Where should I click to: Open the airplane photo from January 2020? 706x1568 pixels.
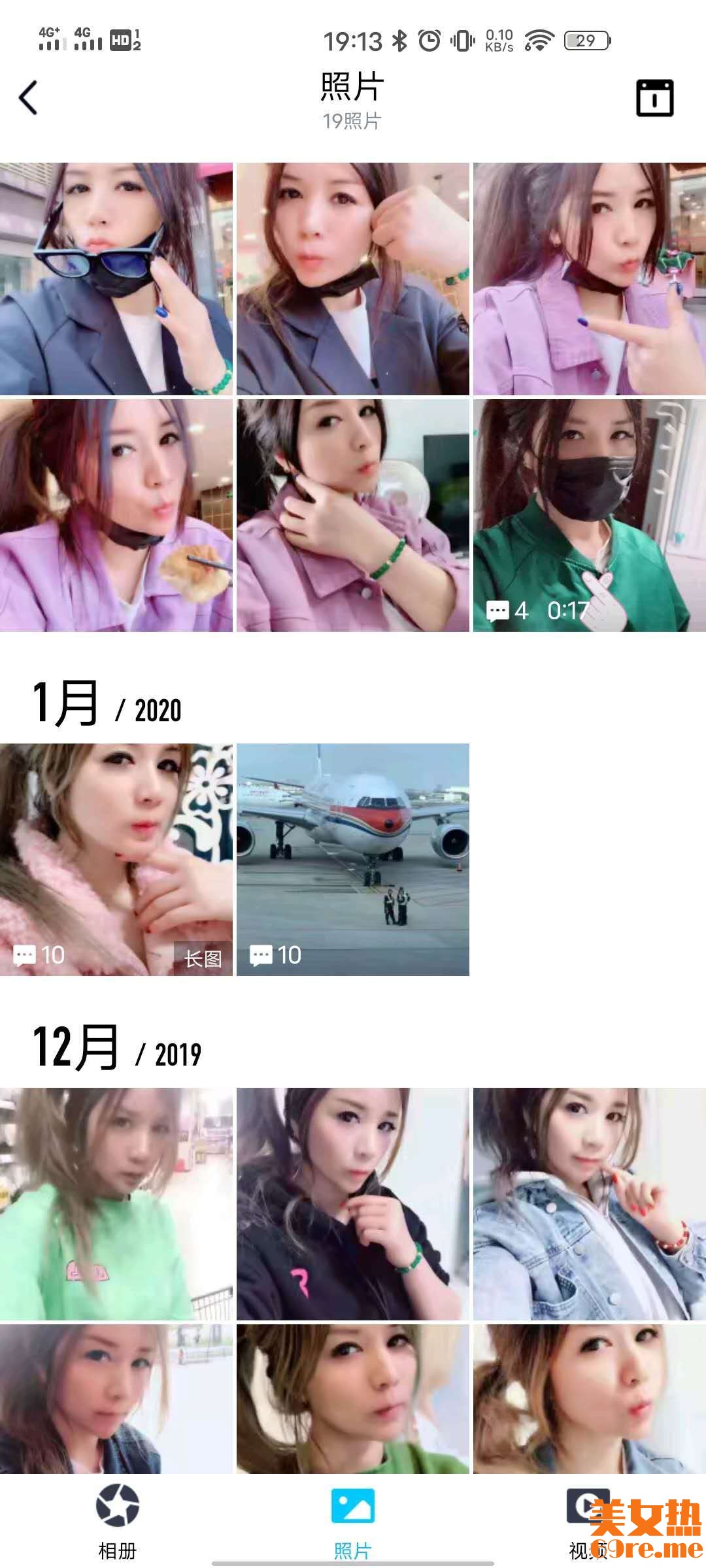tap(353, 859)
